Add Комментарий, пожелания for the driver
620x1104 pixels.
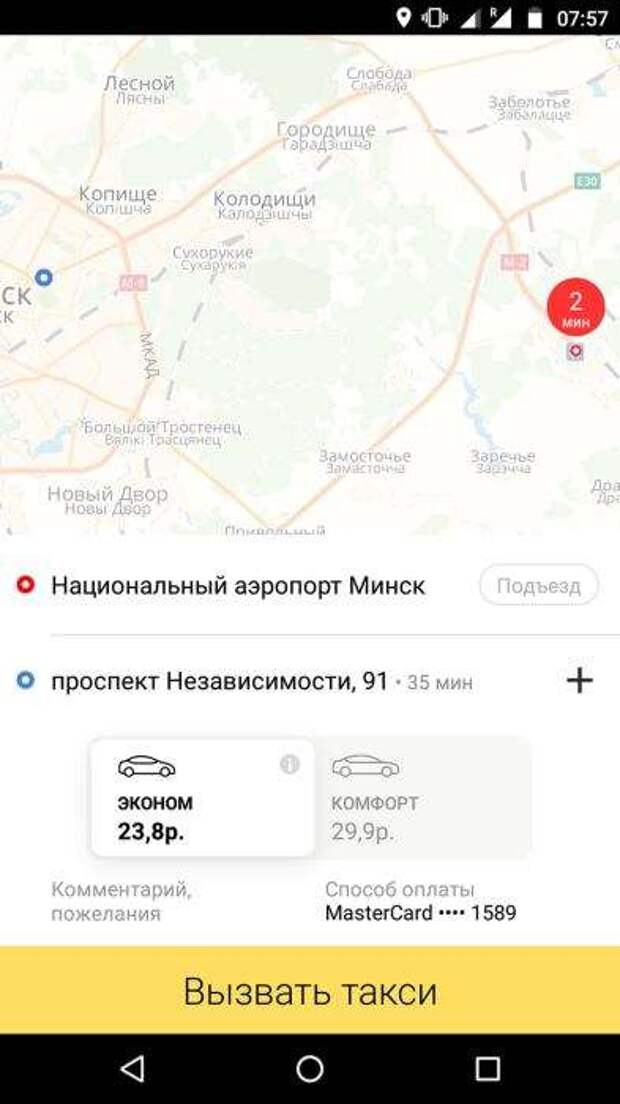[x=121, y=900]
